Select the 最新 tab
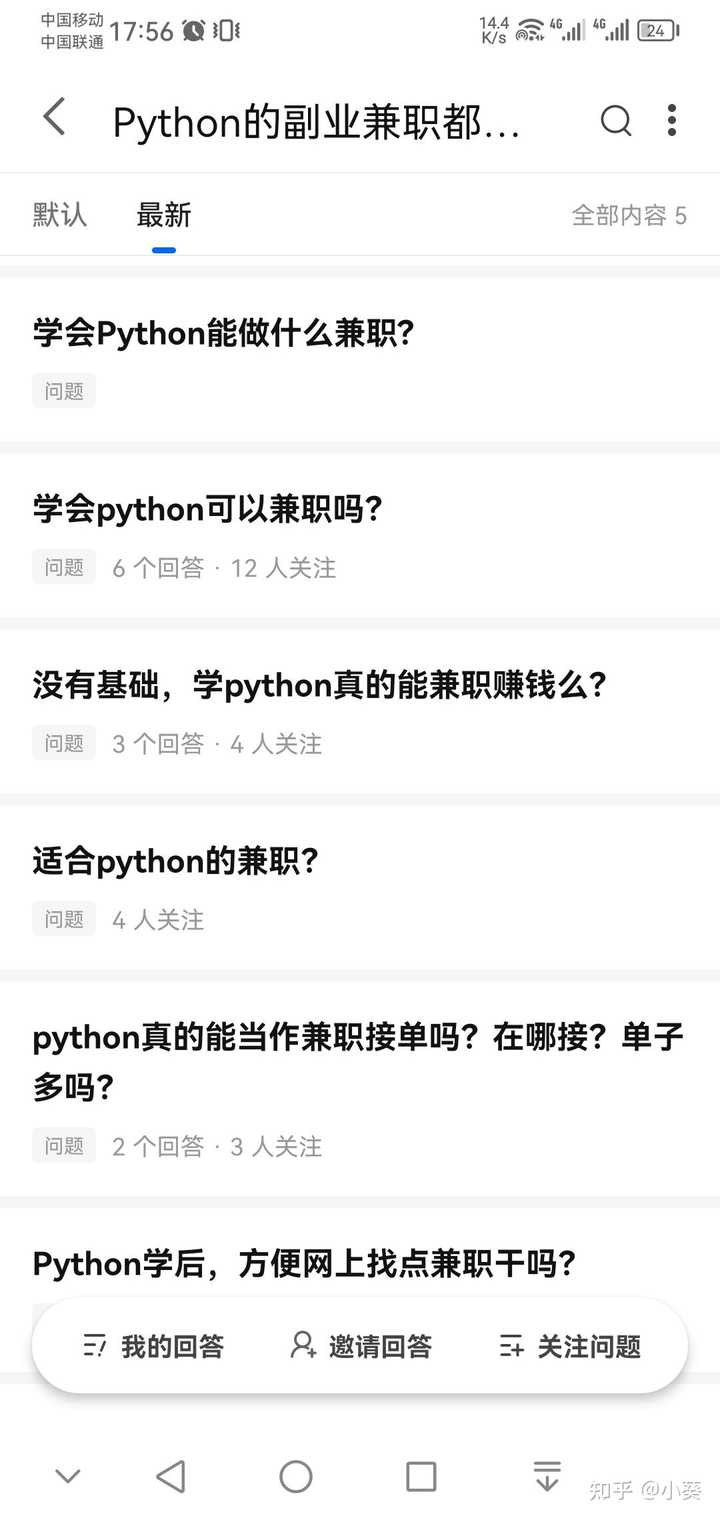The image size is (720, 1520). [163, 214]
